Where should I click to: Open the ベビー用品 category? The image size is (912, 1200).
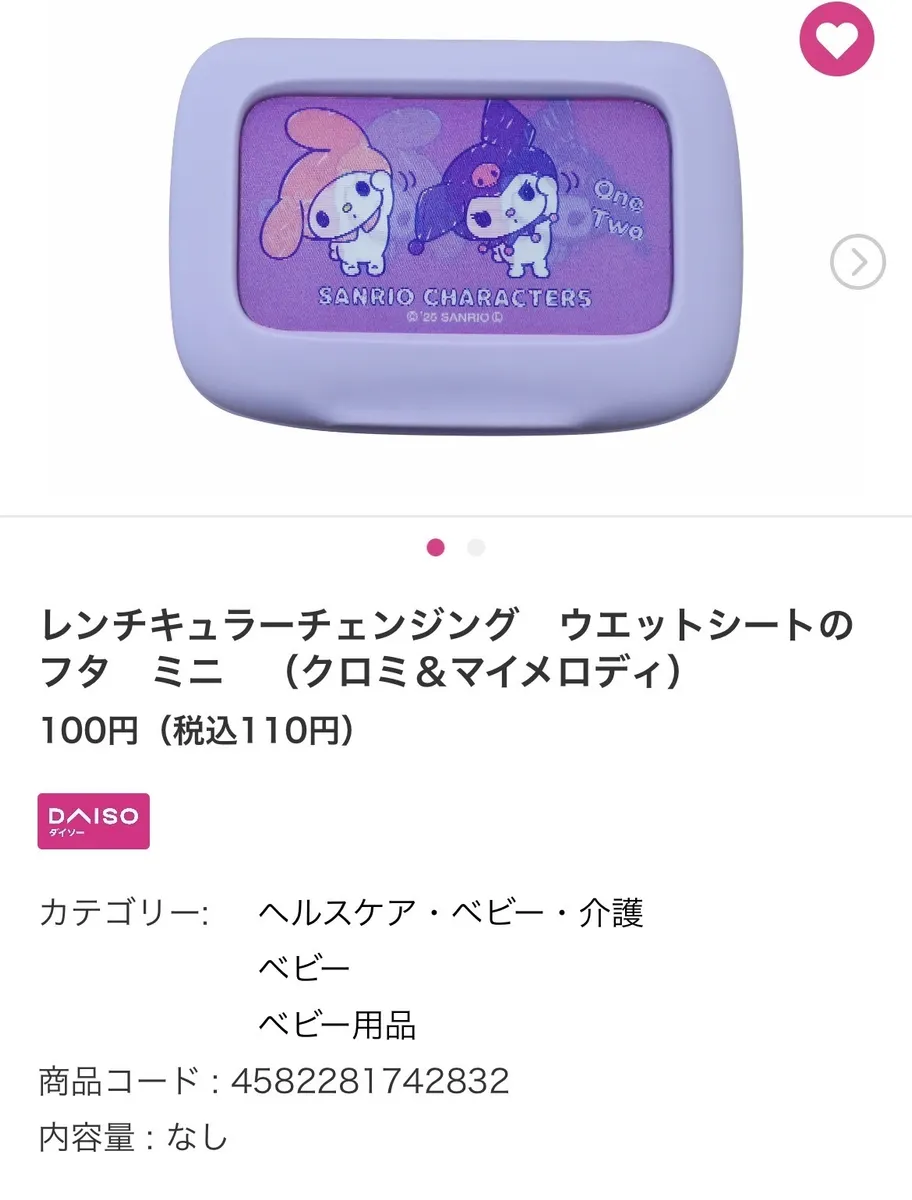tap(336, 1024)
